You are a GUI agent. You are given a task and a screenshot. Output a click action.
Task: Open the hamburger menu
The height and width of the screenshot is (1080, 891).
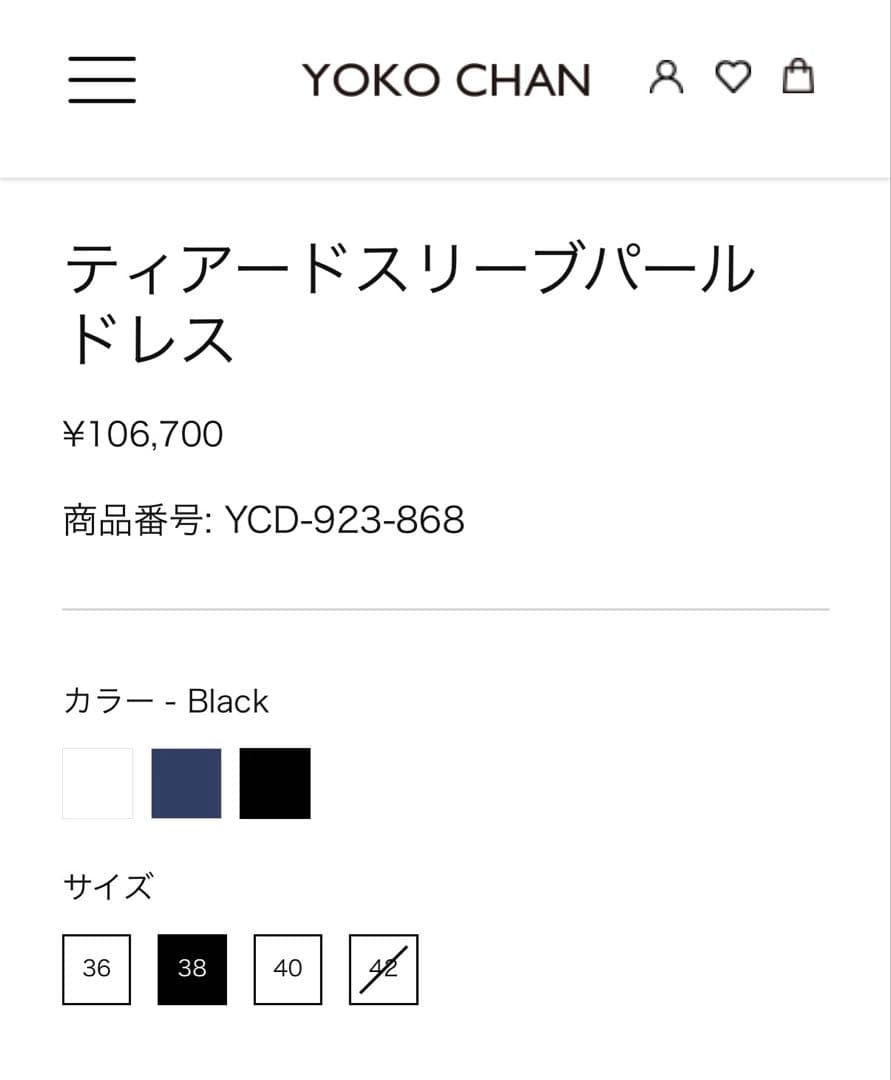coord(102,79)
